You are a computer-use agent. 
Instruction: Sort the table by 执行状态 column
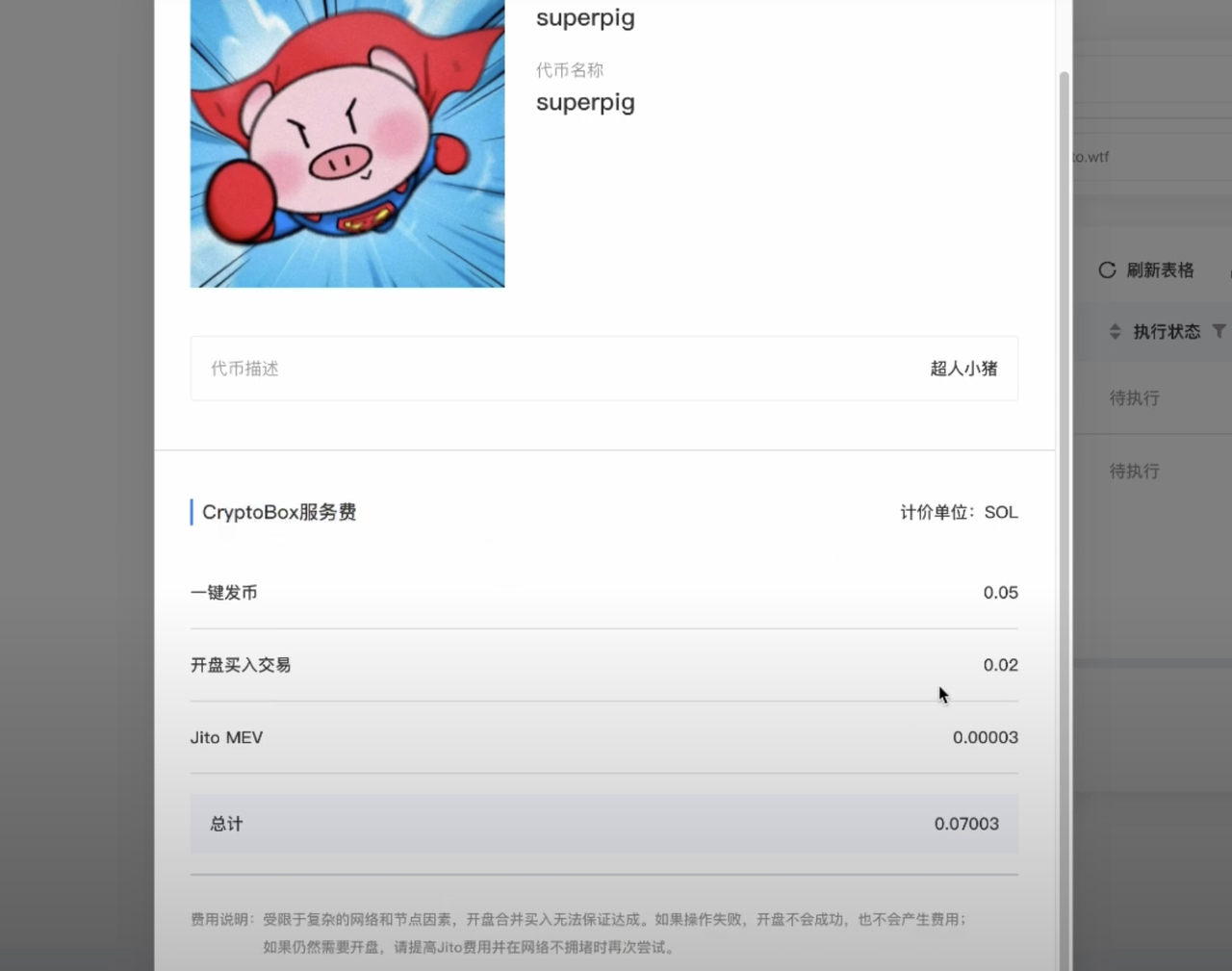coord(1115,331)
